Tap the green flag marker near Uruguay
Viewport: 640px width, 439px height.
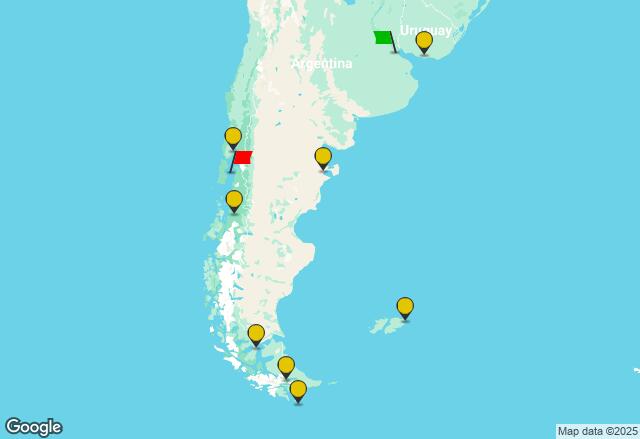385,39
